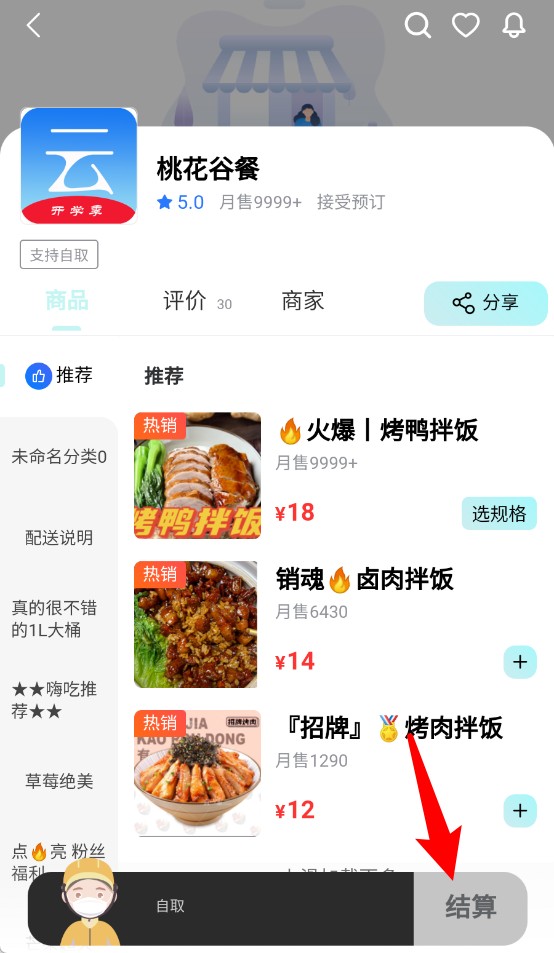Open the search icon in top bar
The width and height of the screenshot is (554, 953).
point(417,26)
